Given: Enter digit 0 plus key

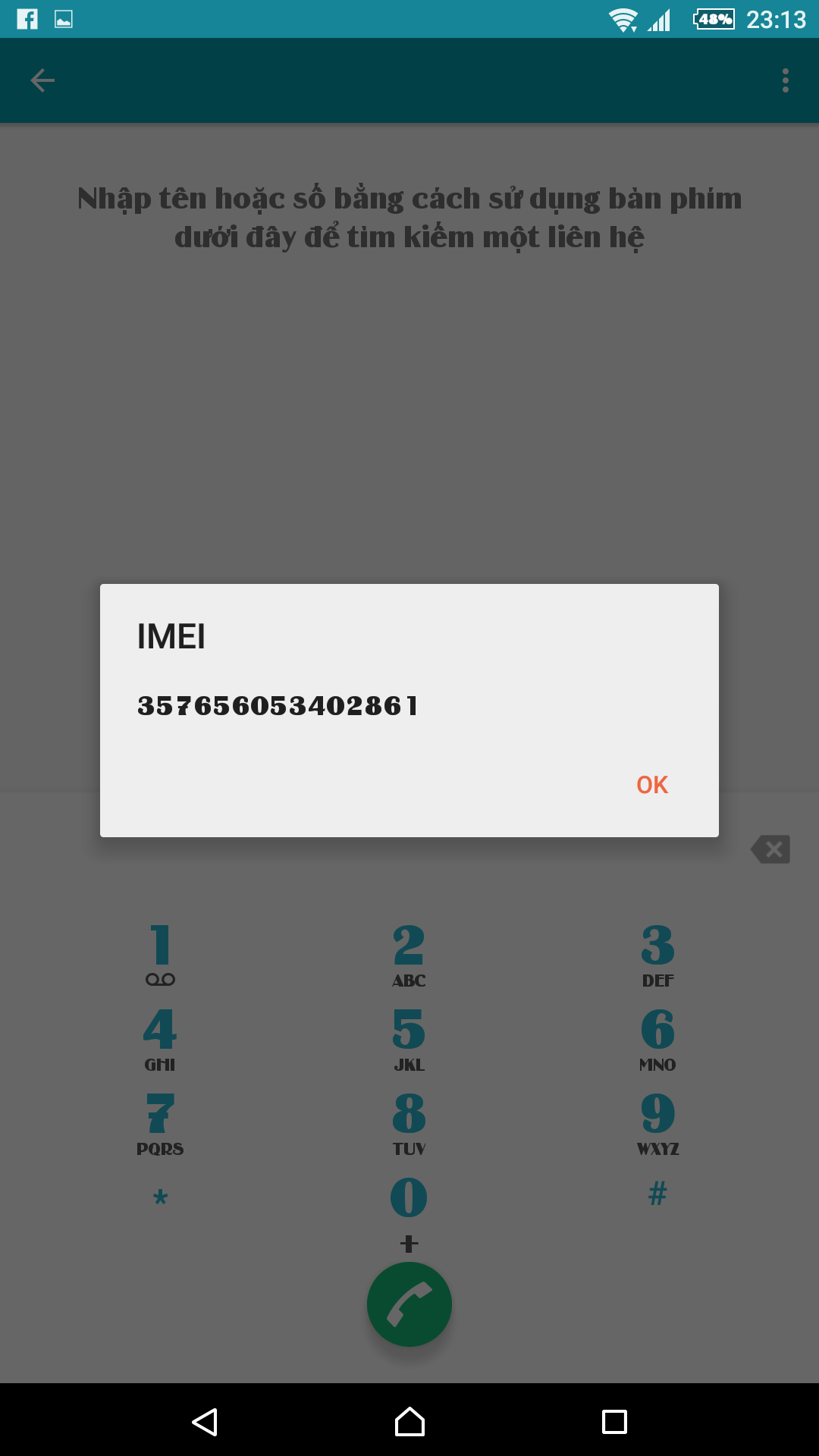Looking at the screenshot, I should click(x=409, y=1210).
